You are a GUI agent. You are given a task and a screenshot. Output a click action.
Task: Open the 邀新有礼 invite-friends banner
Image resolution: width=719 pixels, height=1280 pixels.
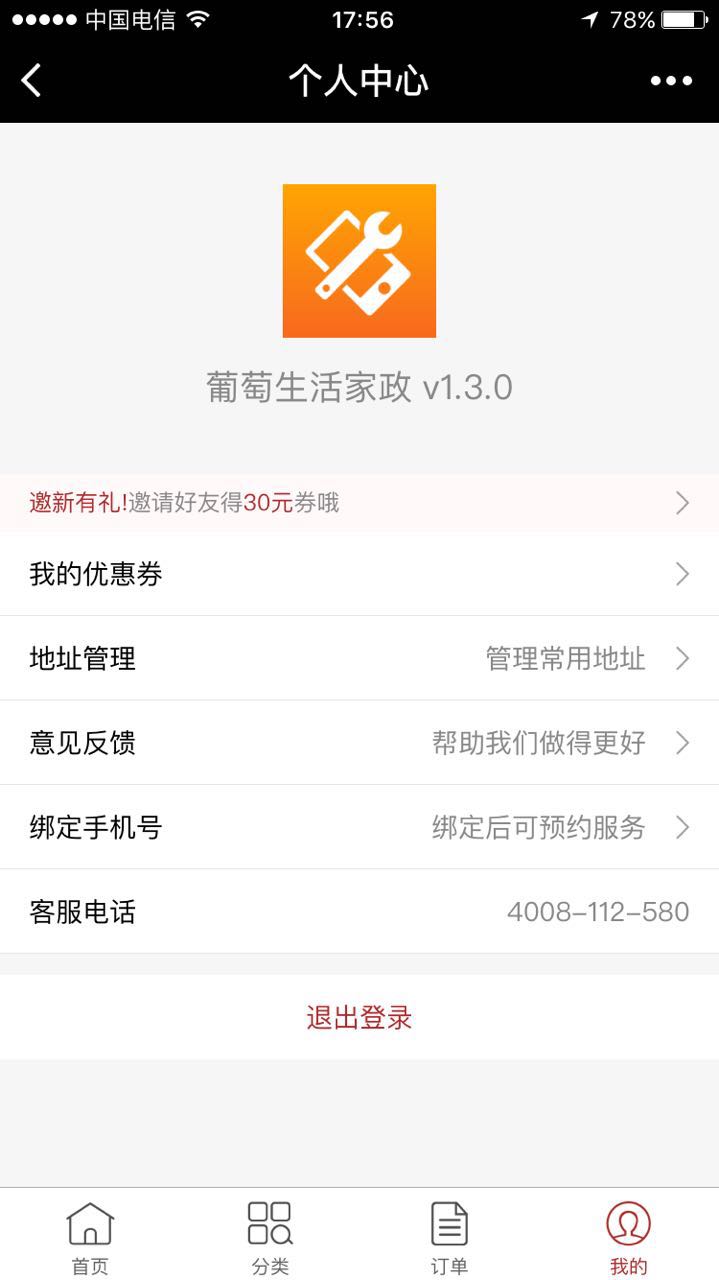pos(359,503)
